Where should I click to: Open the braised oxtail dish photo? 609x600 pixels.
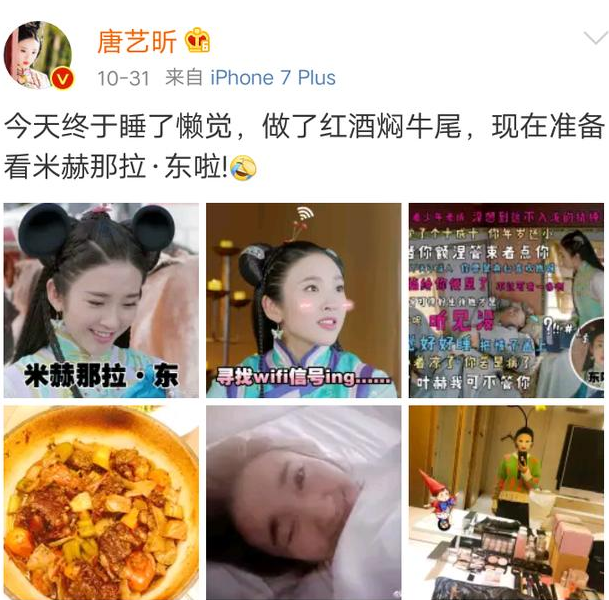101,501
